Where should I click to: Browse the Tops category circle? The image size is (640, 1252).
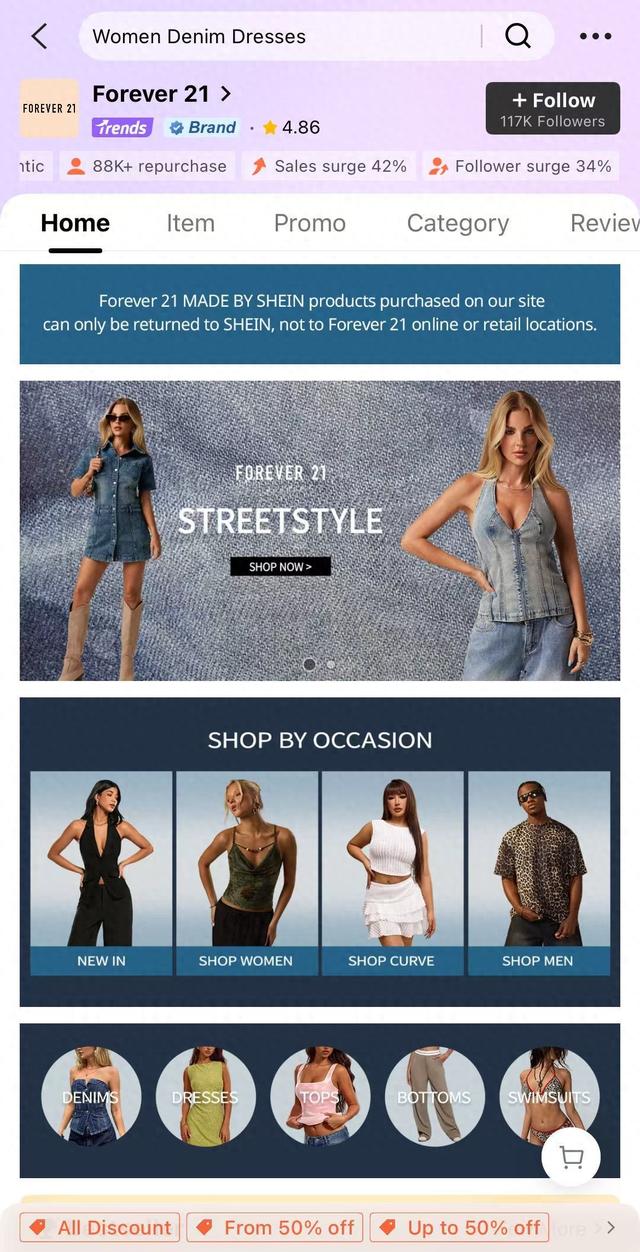click(320, 1096)
